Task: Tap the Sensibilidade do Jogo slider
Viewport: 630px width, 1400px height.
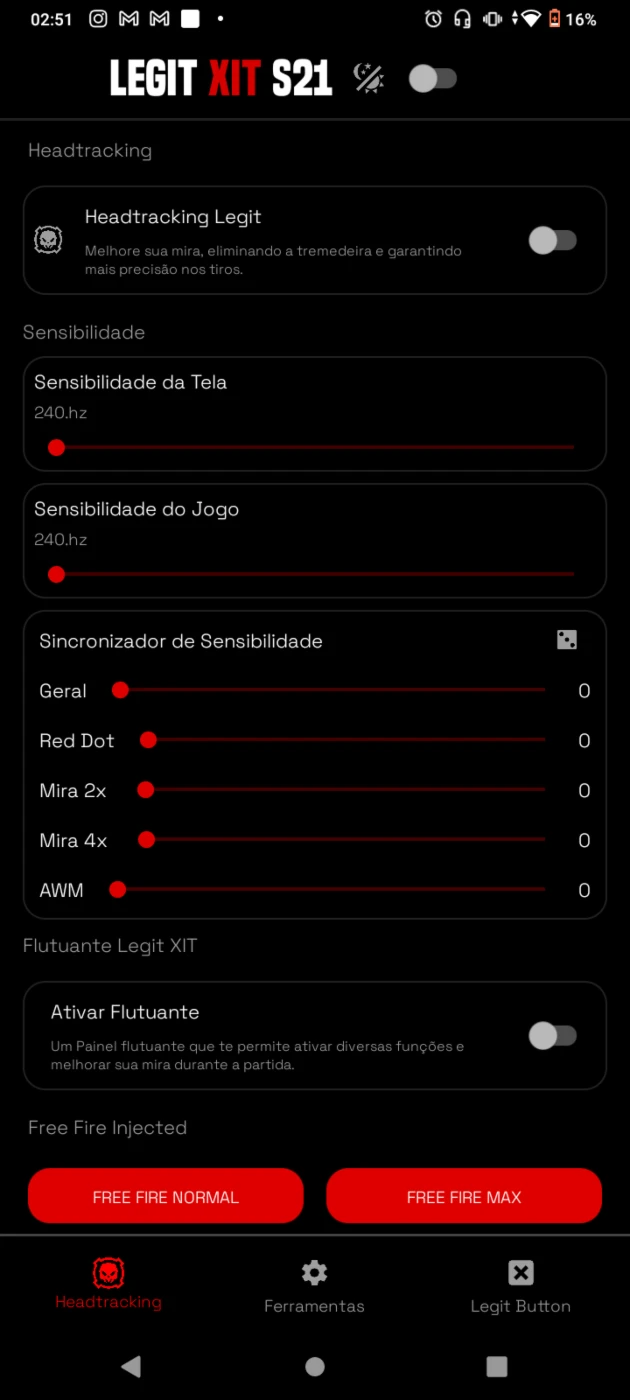Action: click(x=314, y=574)
